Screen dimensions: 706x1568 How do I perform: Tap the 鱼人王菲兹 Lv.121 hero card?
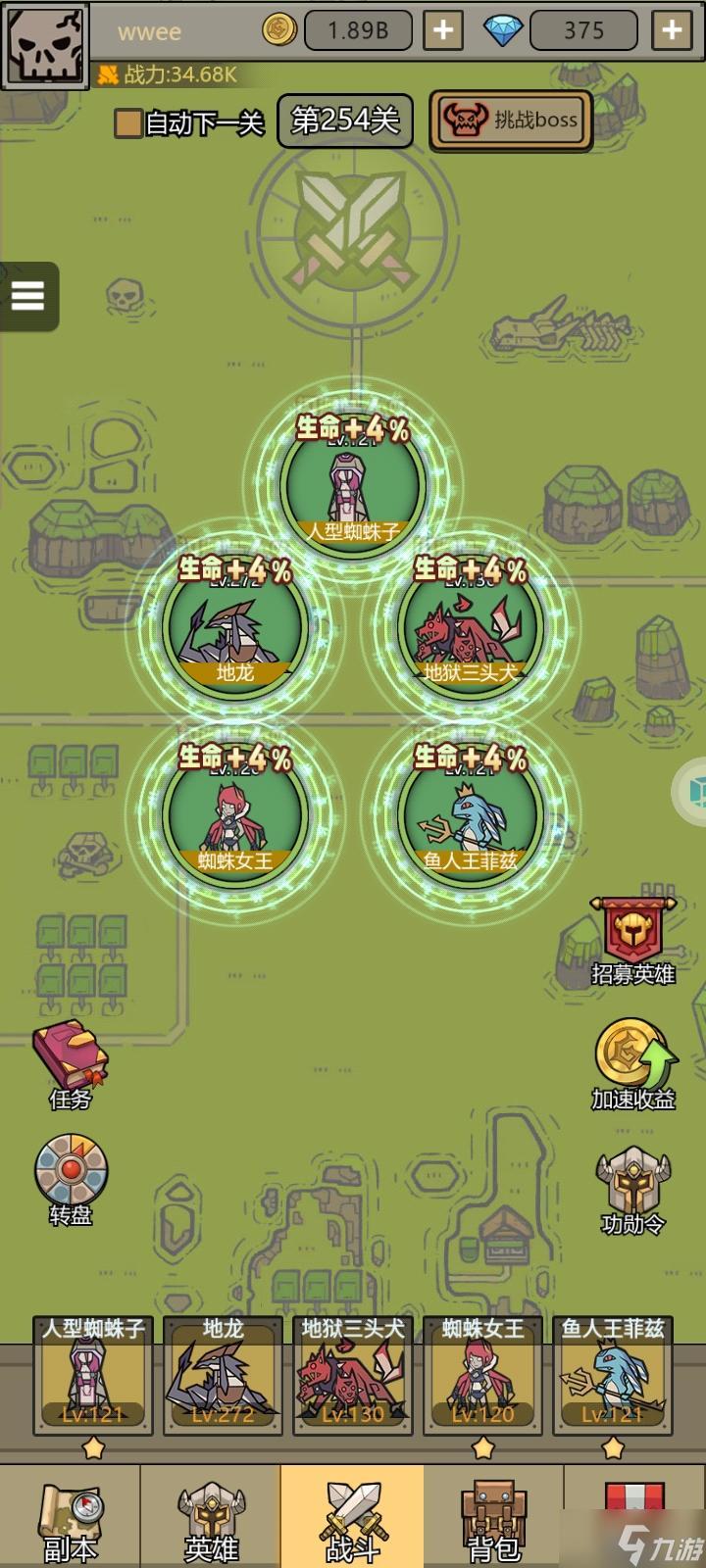pyautogui.click(x=613, y=1375)
